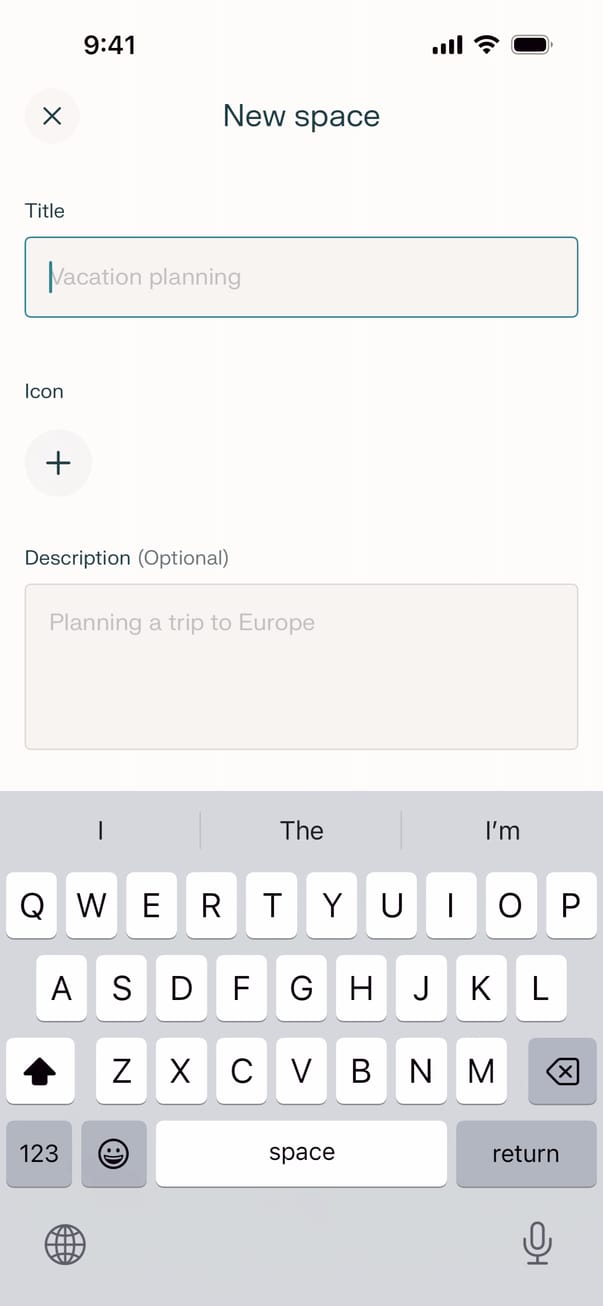Switch to the 123 numeric keyboard
This screenshot has width=603, height=1306.
[39, 1153]
